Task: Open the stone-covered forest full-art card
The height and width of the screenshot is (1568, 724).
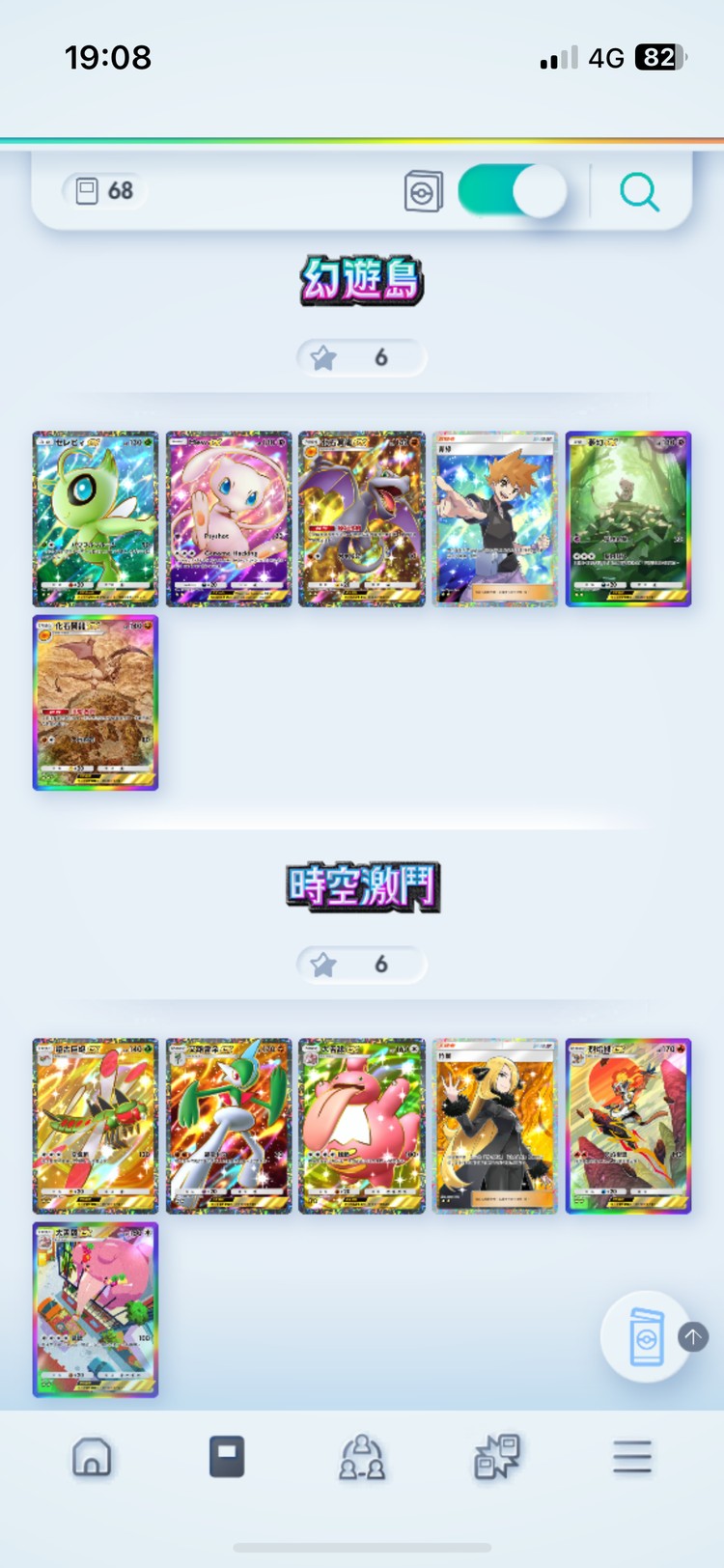Action: 628,518
